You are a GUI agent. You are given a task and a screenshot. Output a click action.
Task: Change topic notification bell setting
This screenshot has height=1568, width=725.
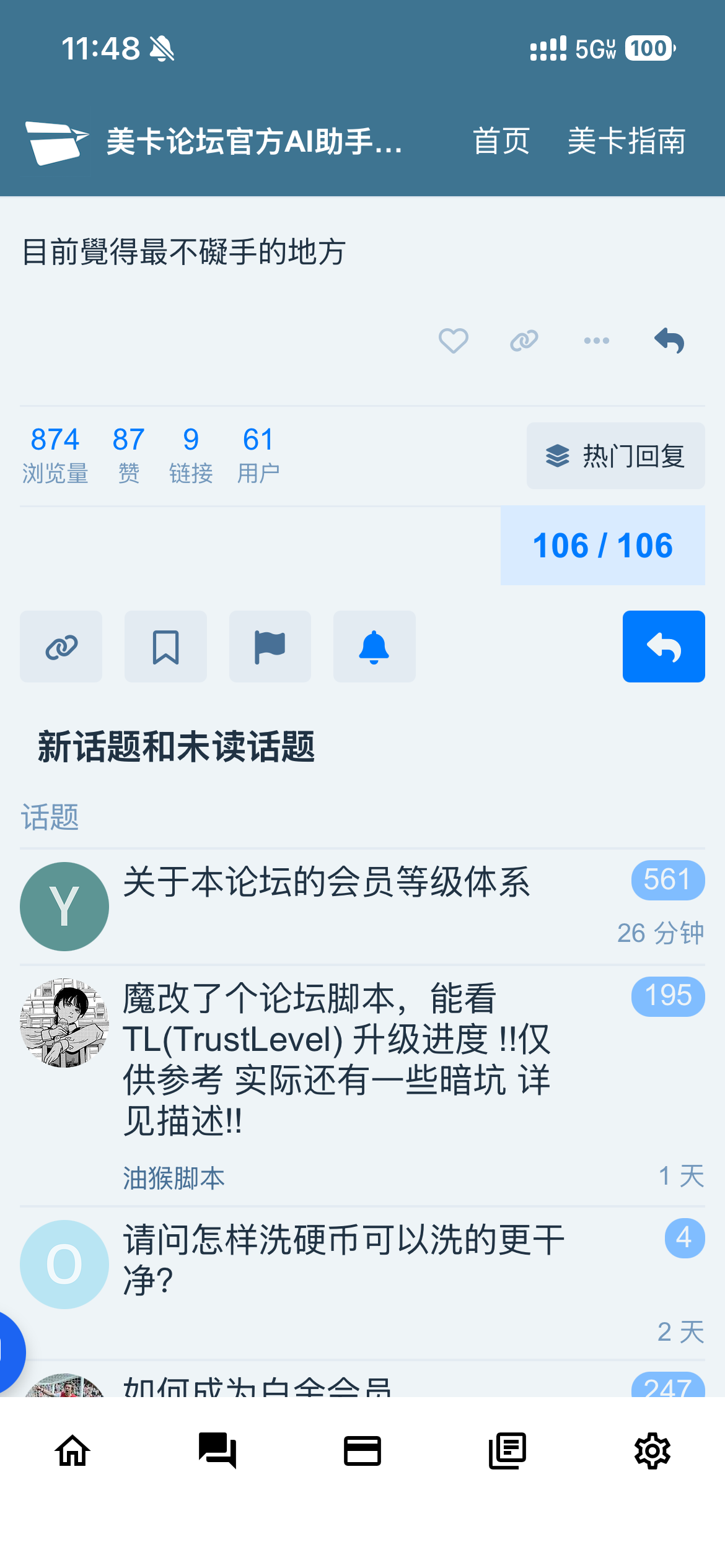click(x=374, y=647)
